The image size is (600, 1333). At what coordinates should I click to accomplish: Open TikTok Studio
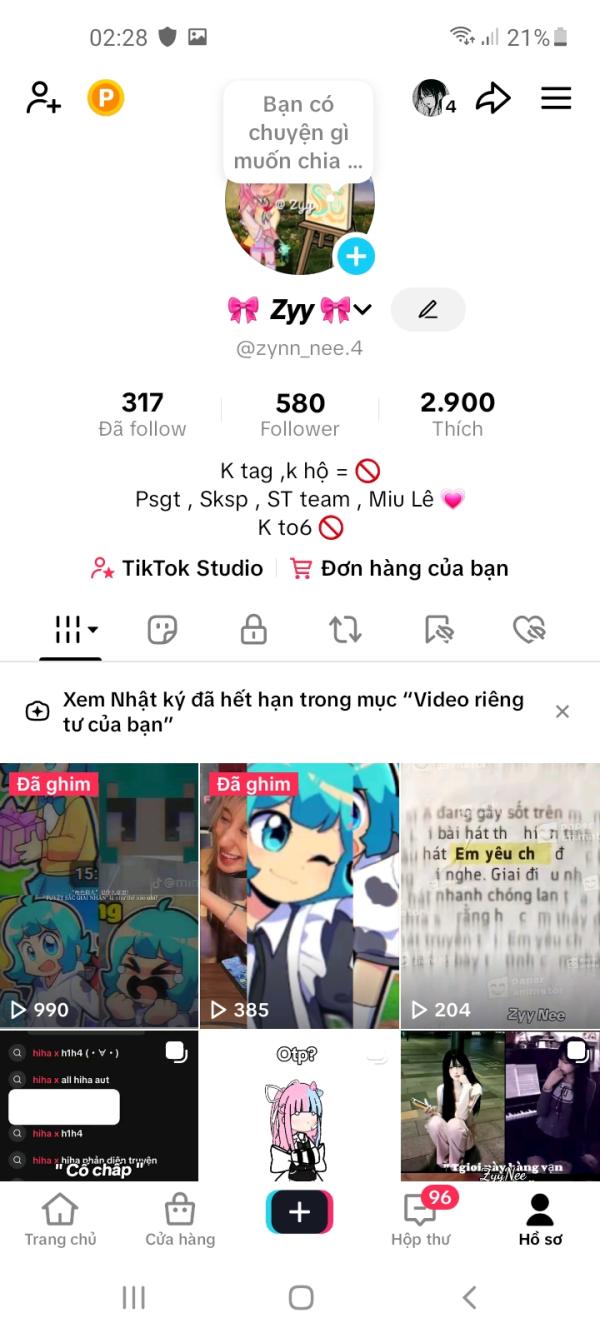tap(177, 569)
